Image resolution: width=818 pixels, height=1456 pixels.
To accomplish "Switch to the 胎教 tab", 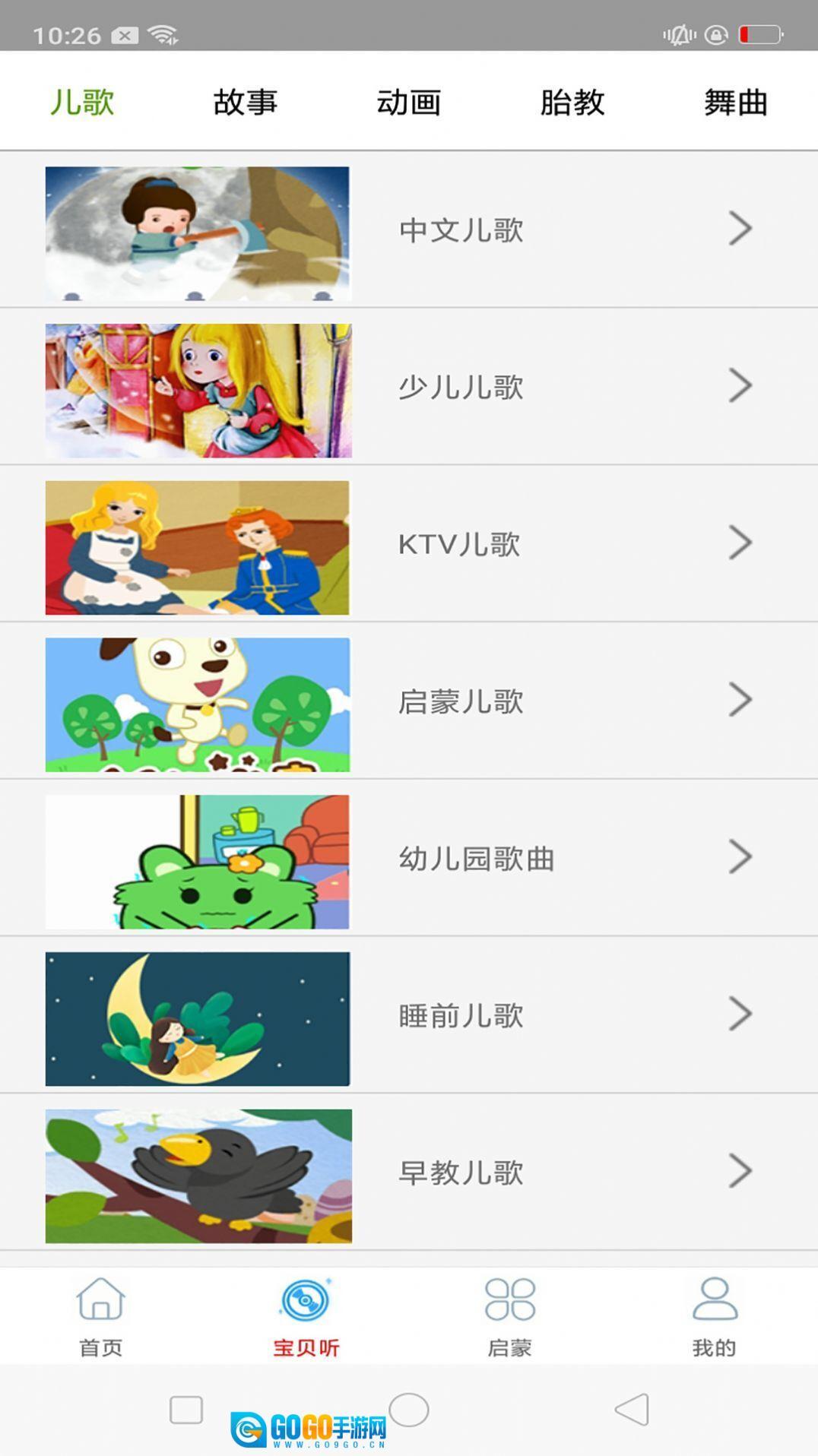I will (572, 102).
